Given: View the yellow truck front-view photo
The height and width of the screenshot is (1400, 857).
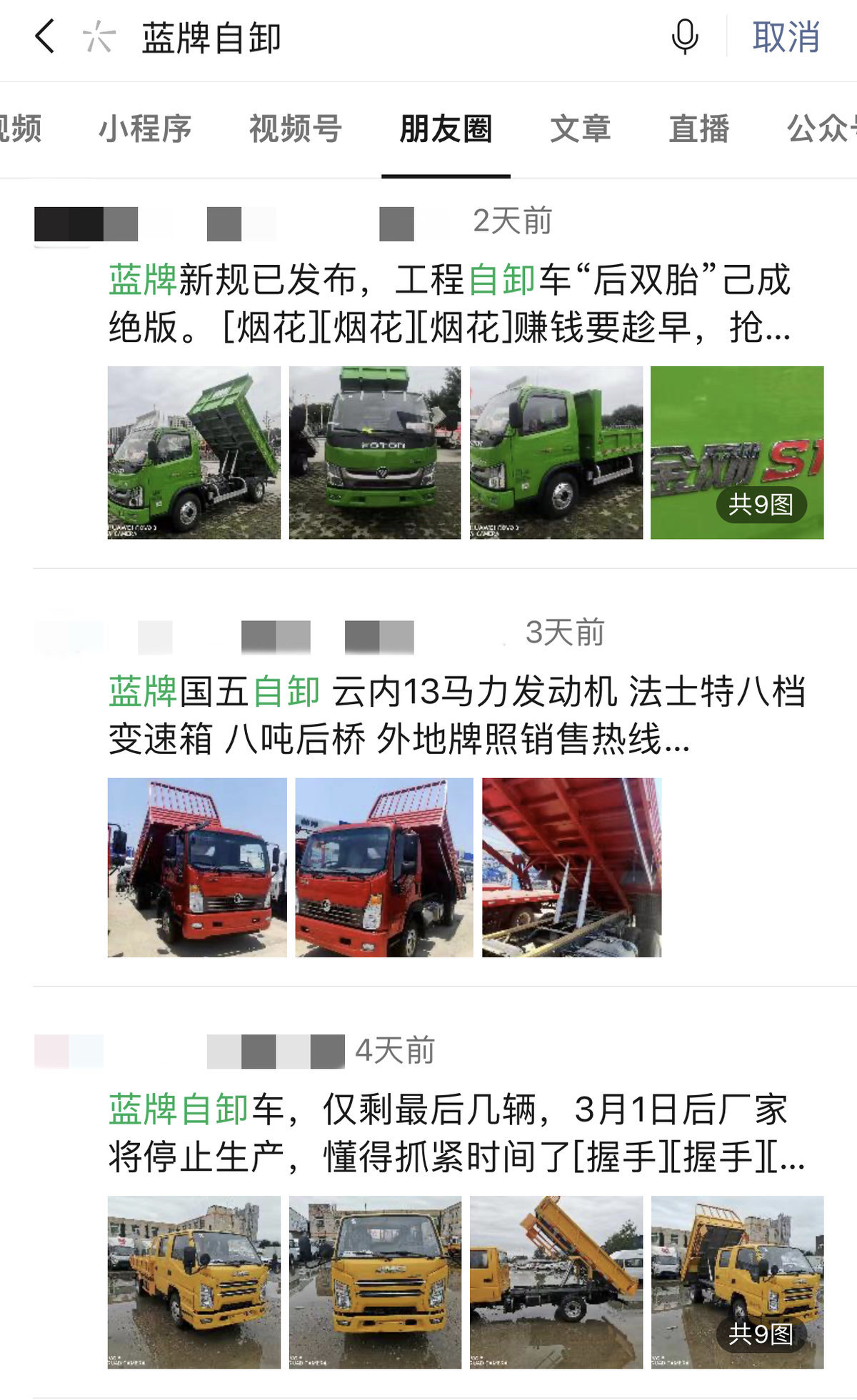Looking at the screenshot, I should 375,1282.
